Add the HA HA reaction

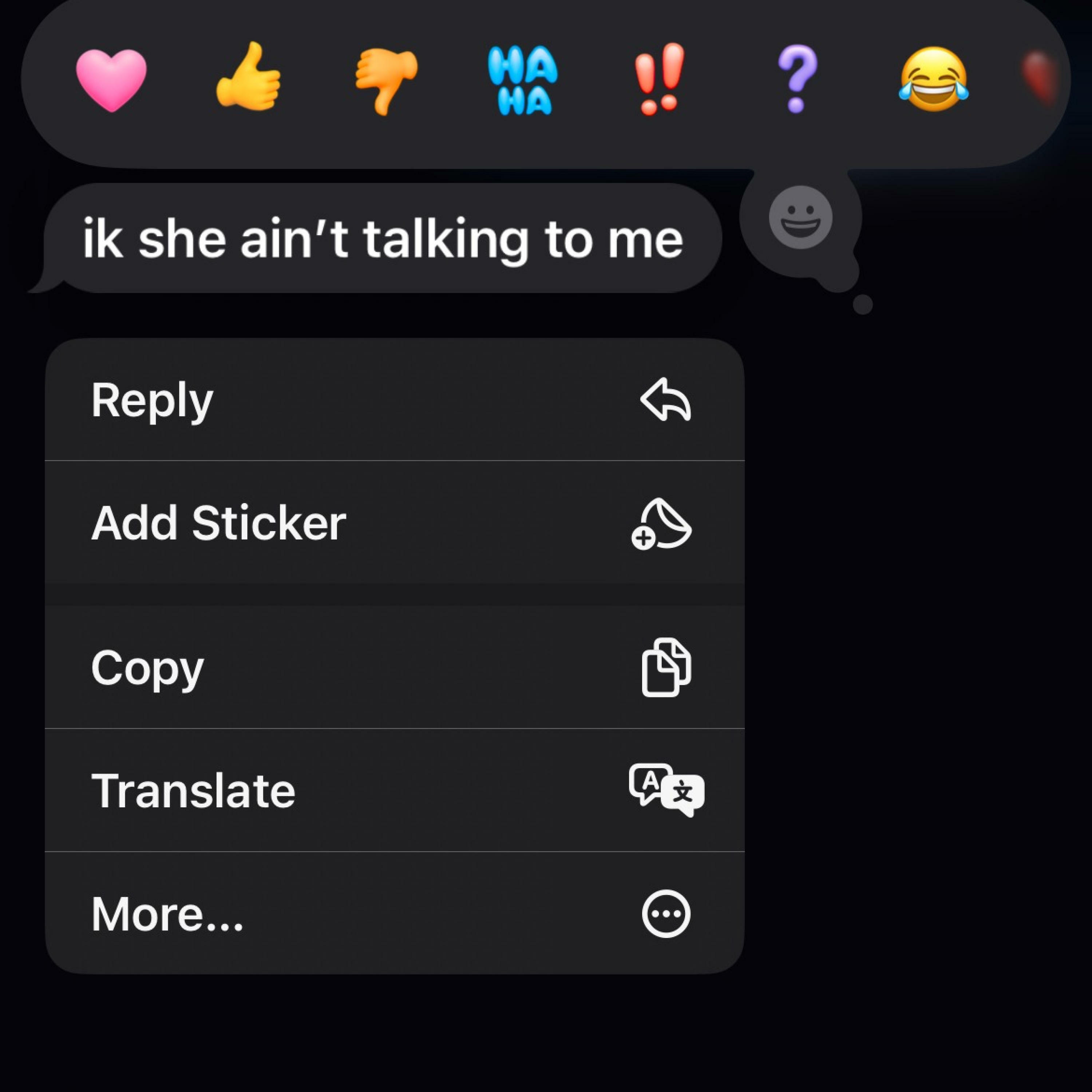(523, 81)
